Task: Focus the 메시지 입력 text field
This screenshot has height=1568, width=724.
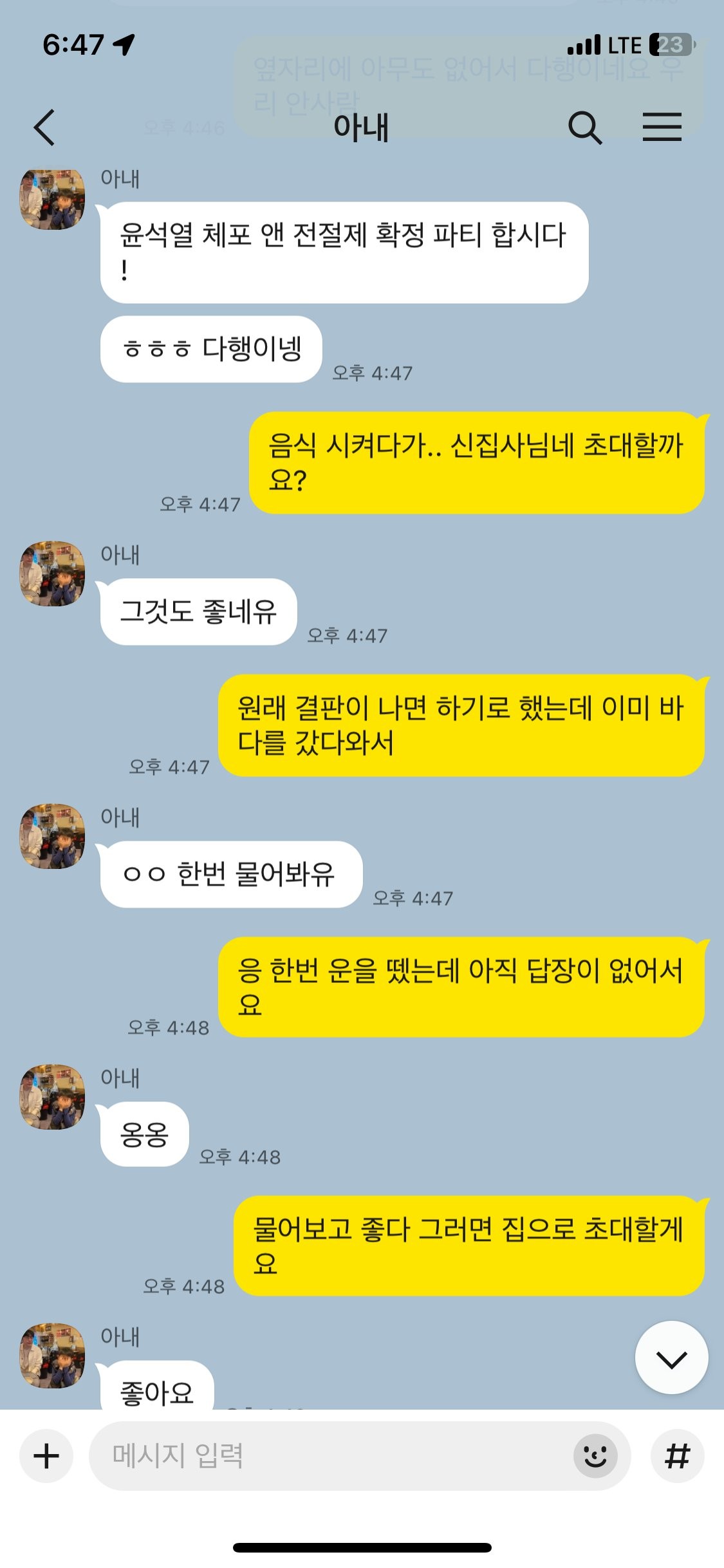Action: coord(322,1456)
